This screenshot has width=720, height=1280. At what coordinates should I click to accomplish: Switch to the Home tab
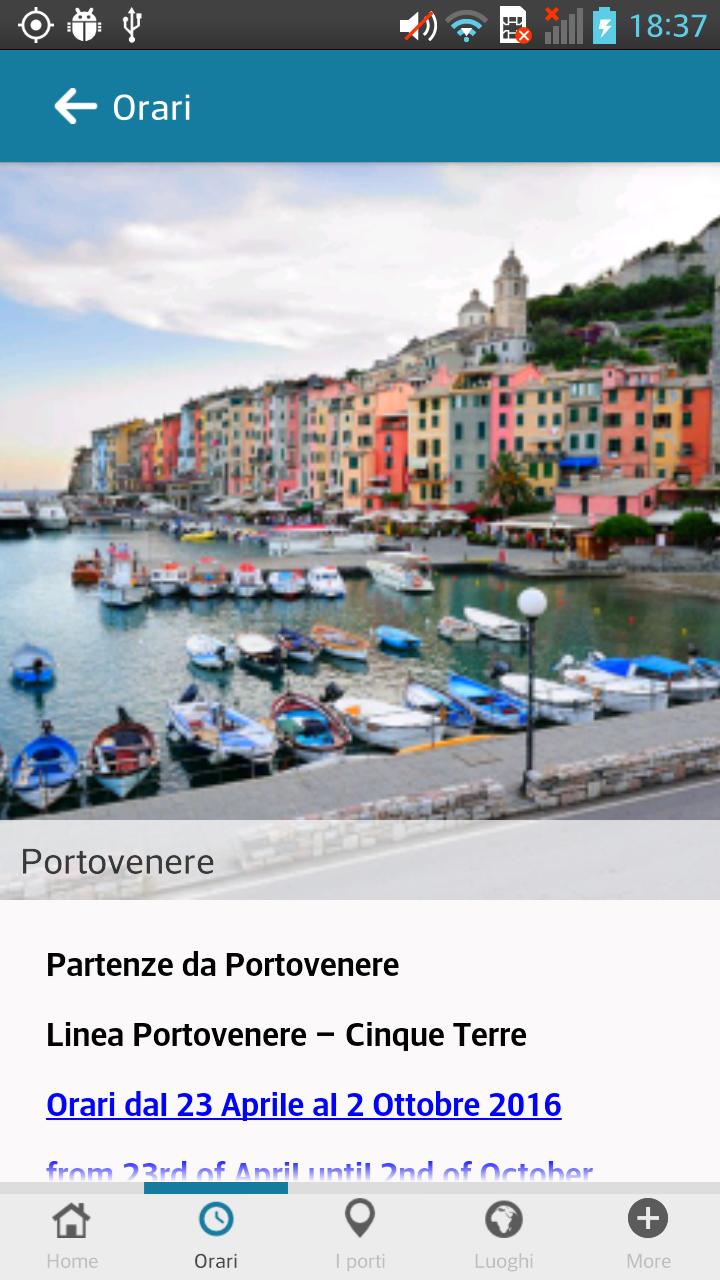coord(72,1235)
